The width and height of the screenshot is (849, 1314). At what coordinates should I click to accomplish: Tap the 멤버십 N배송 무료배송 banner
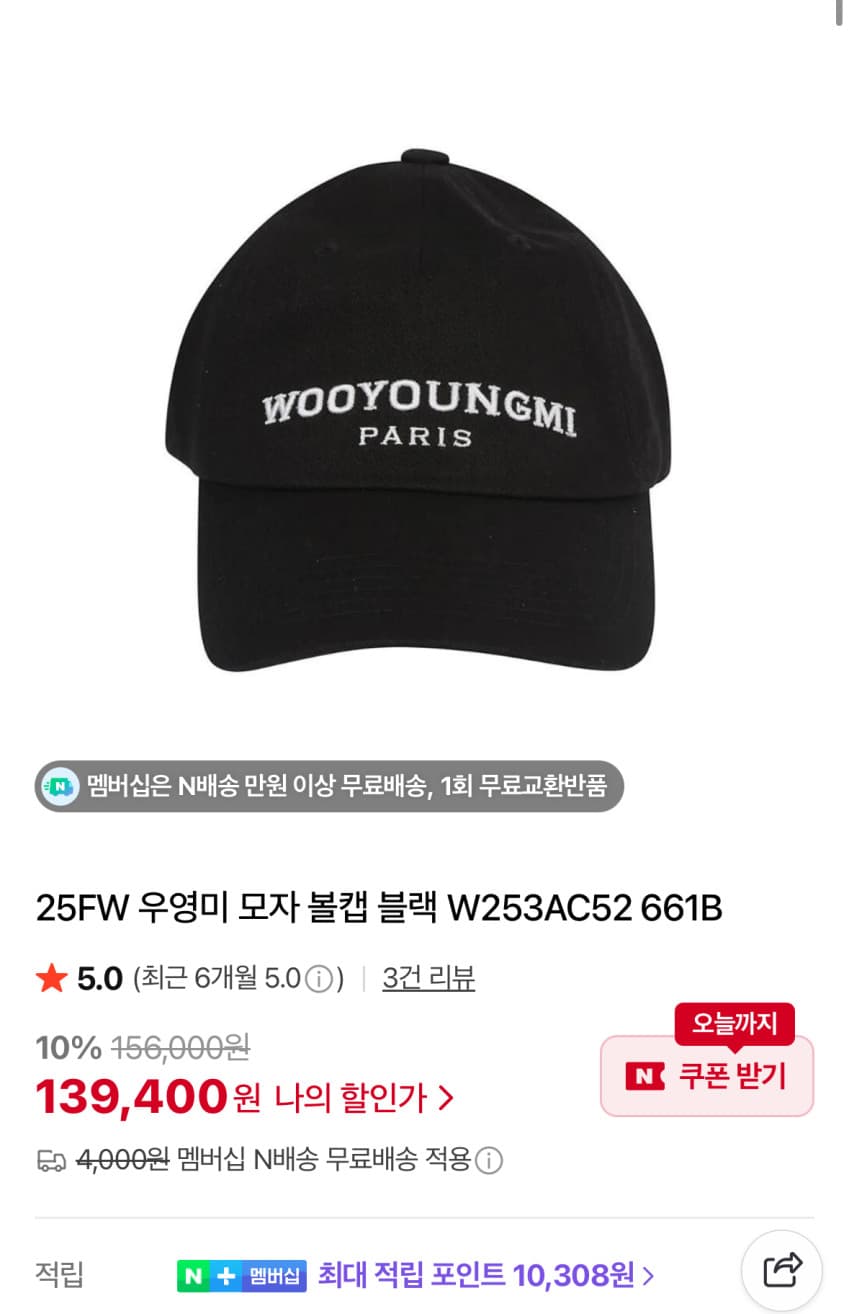(x=329, y=786)
